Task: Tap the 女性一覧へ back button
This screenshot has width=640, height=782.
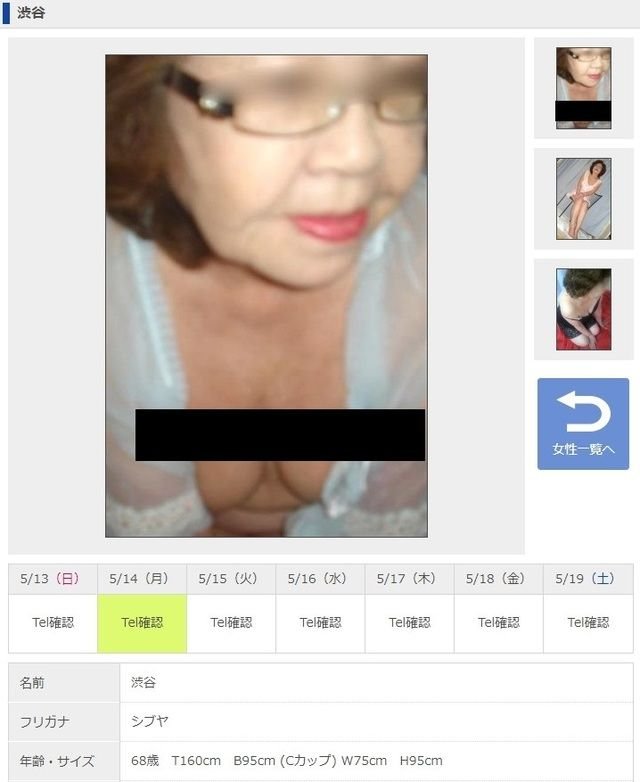Action: click(583, 424)
